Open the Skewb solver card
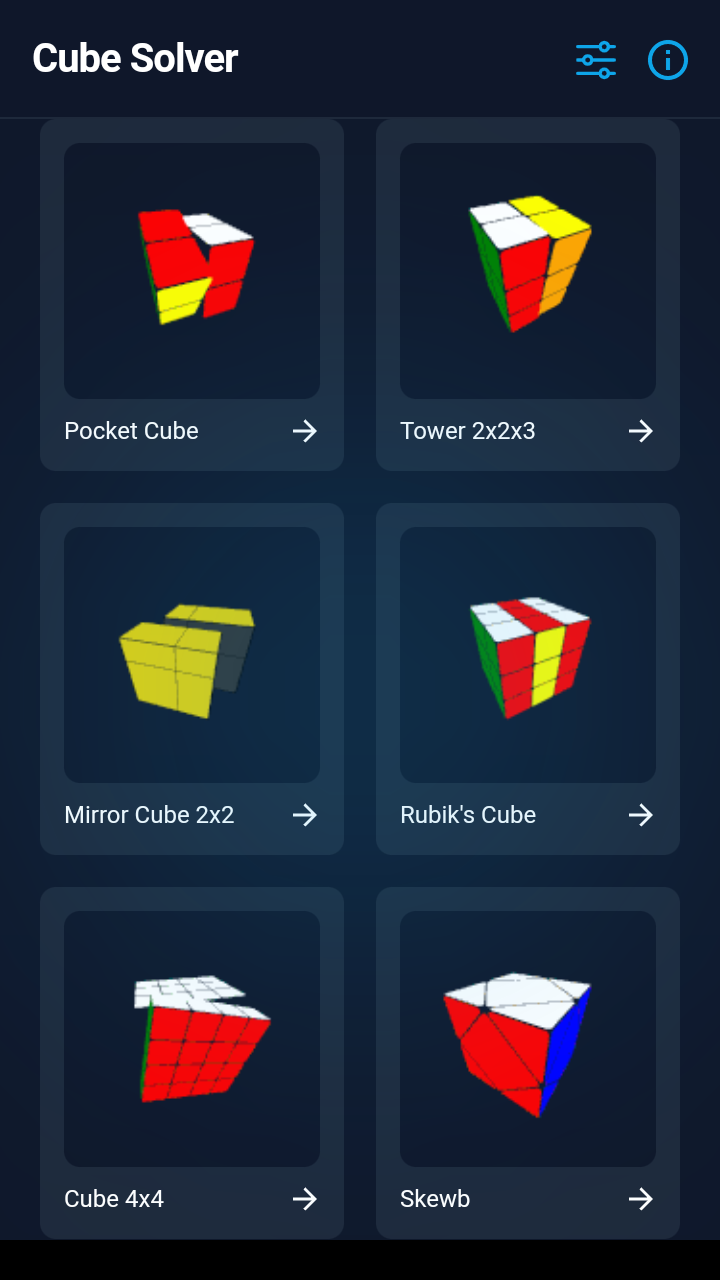 coord(527,1061)
